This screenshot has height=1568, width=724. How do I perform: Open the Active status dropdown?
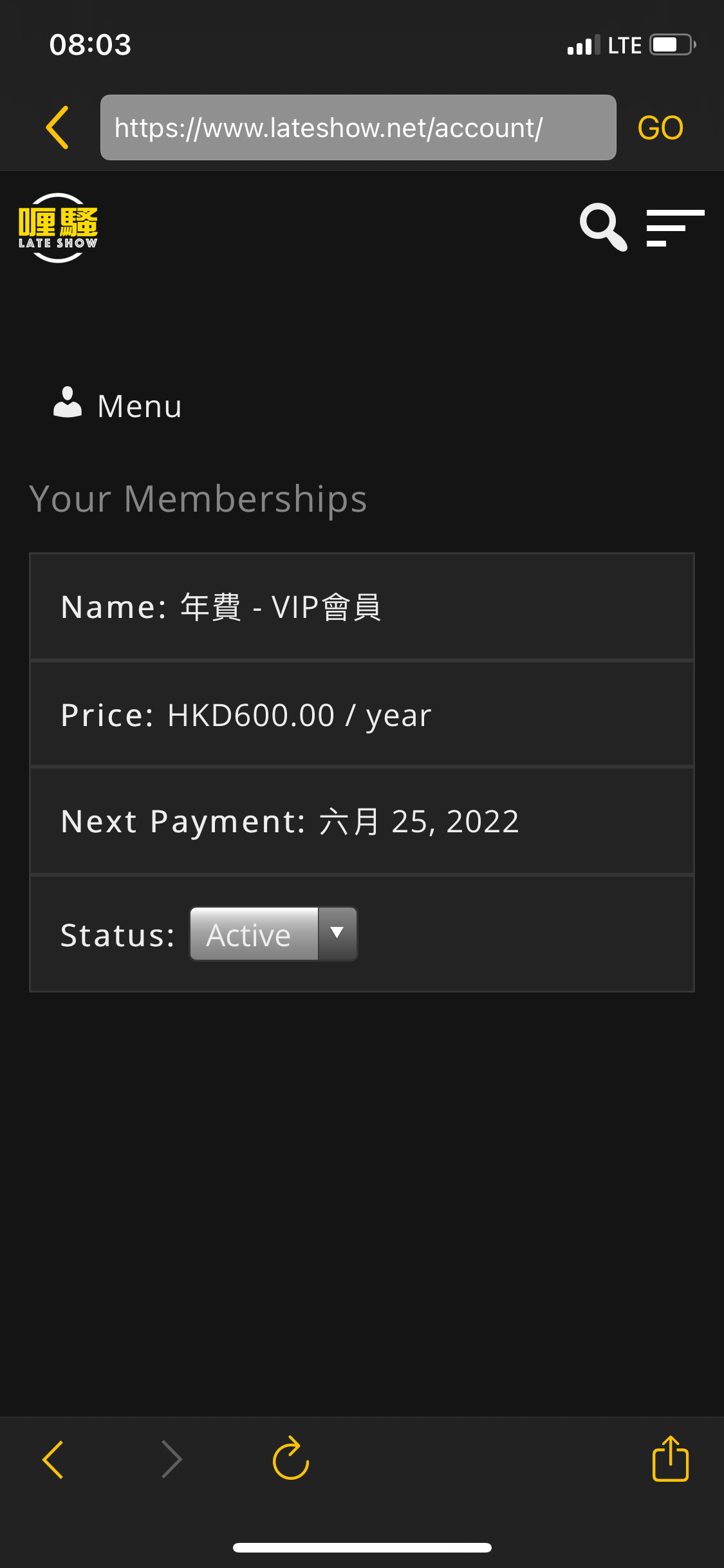pyautogui.click(x=274, y=934)
